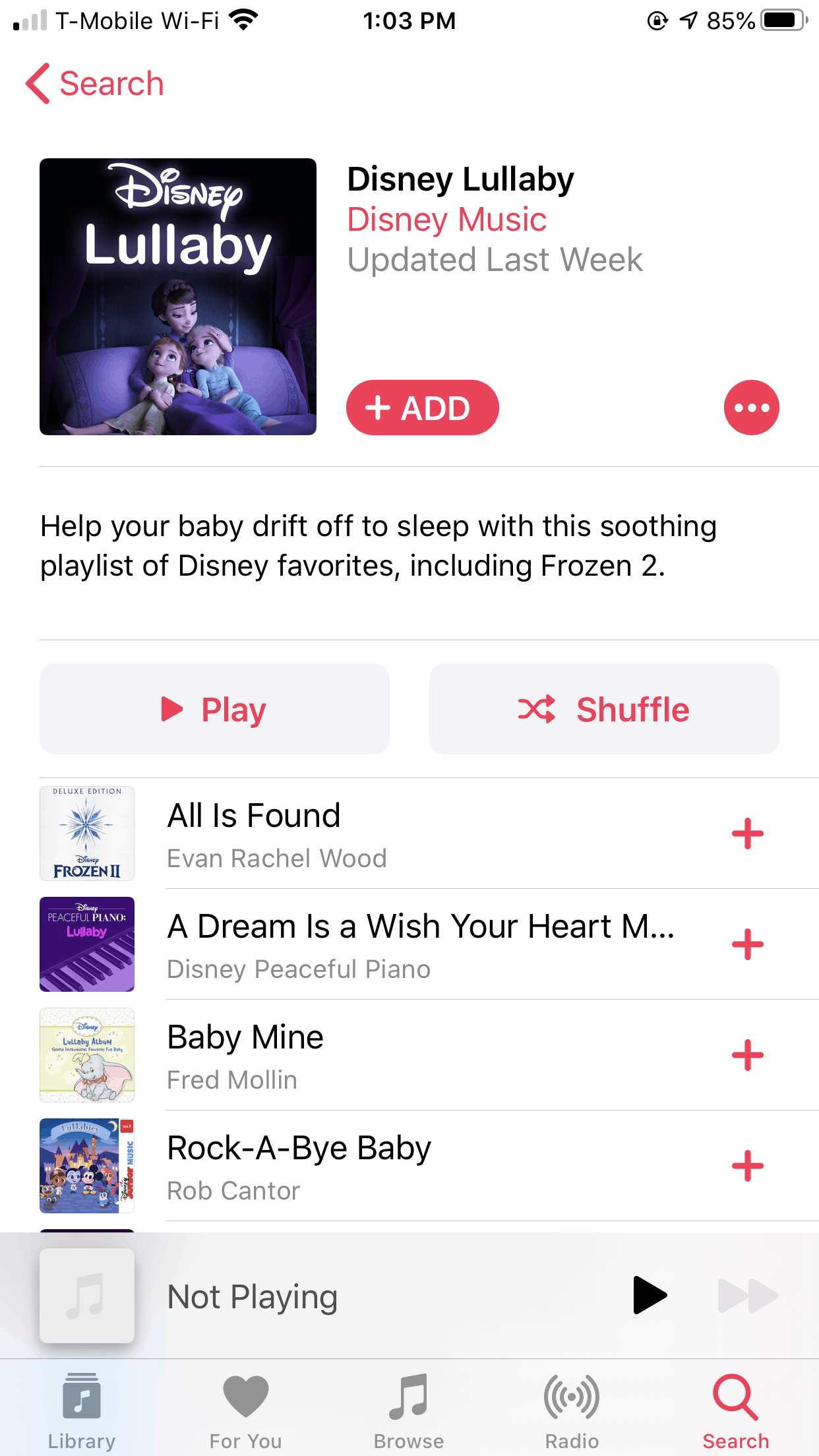Add Disney Peaceful Piano track to library

(747, 944)
